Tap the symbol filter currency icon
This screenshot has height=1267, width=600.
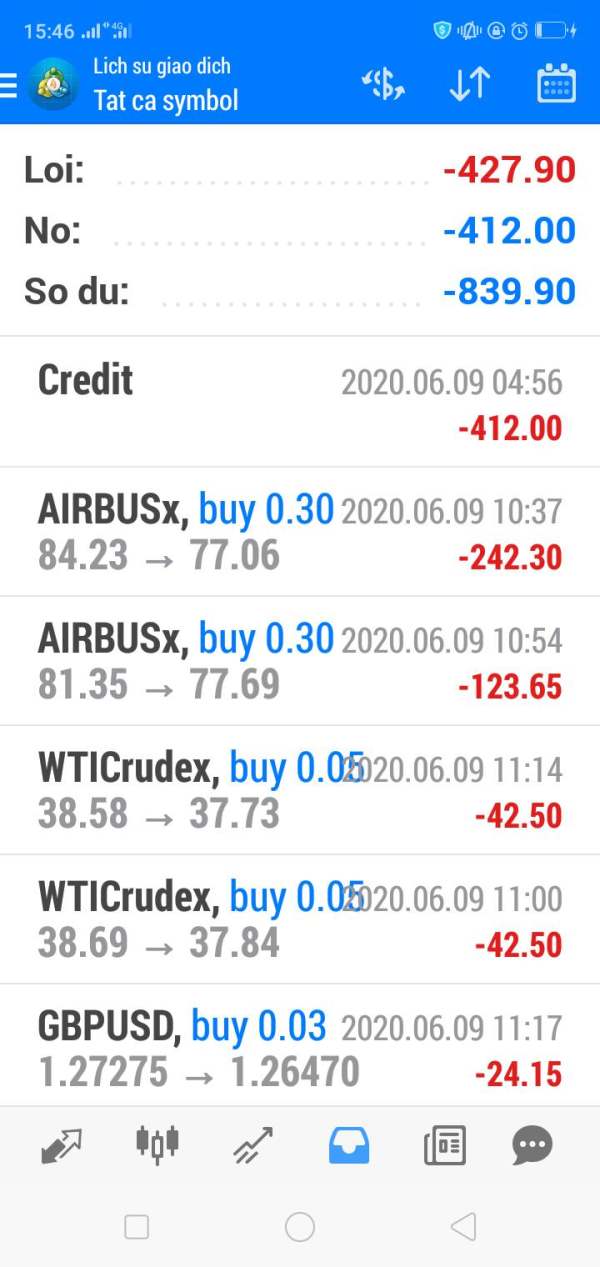[383, 85]
